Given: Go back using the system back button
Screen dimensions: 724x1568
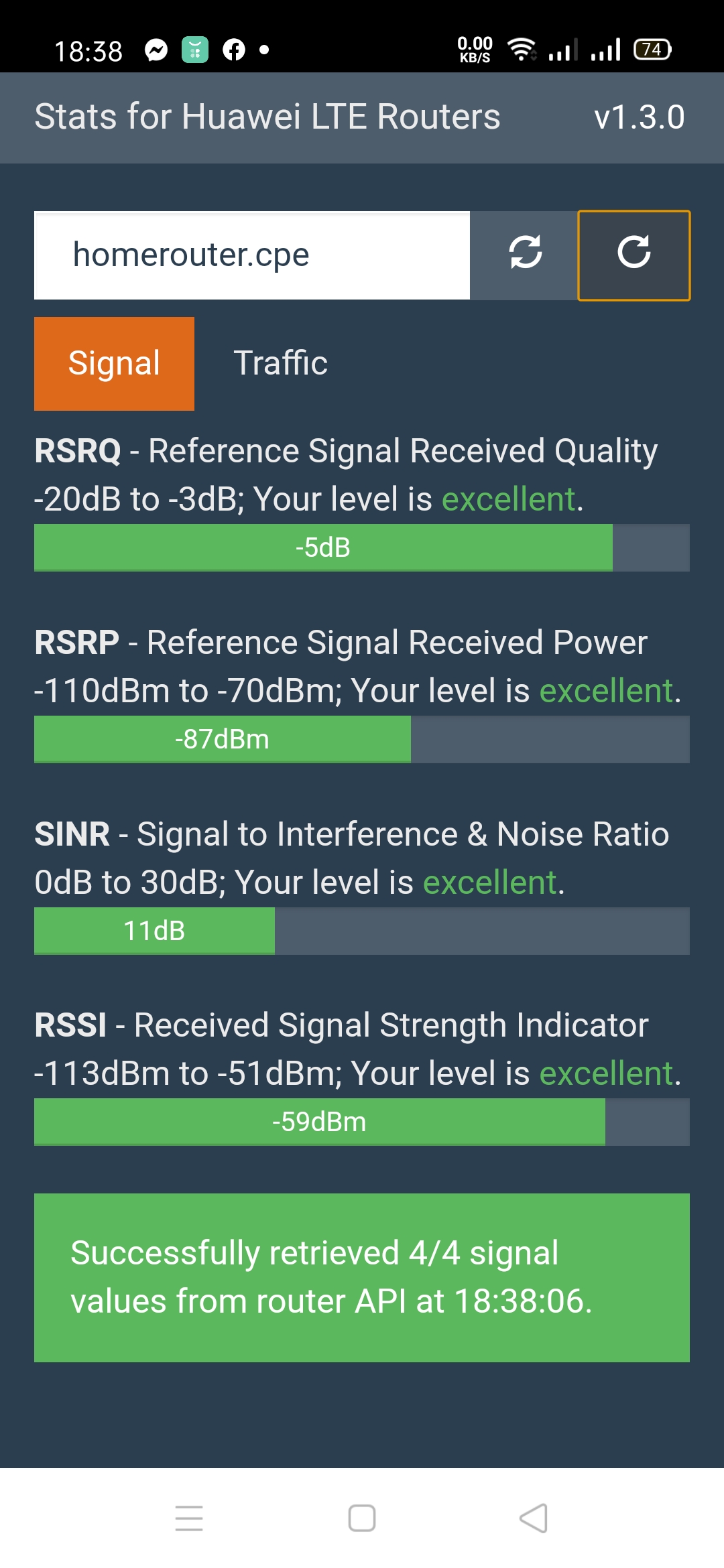Looking at the screenshot, I should 534,1518.
